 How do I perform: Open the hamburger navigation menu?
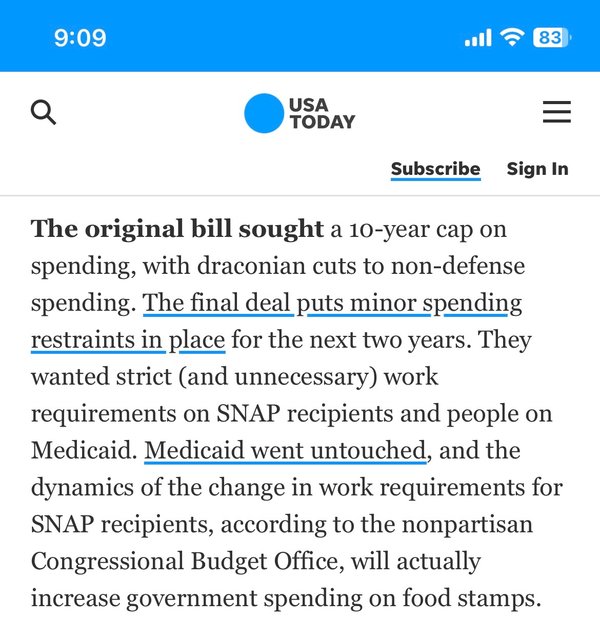click(557, 112)
